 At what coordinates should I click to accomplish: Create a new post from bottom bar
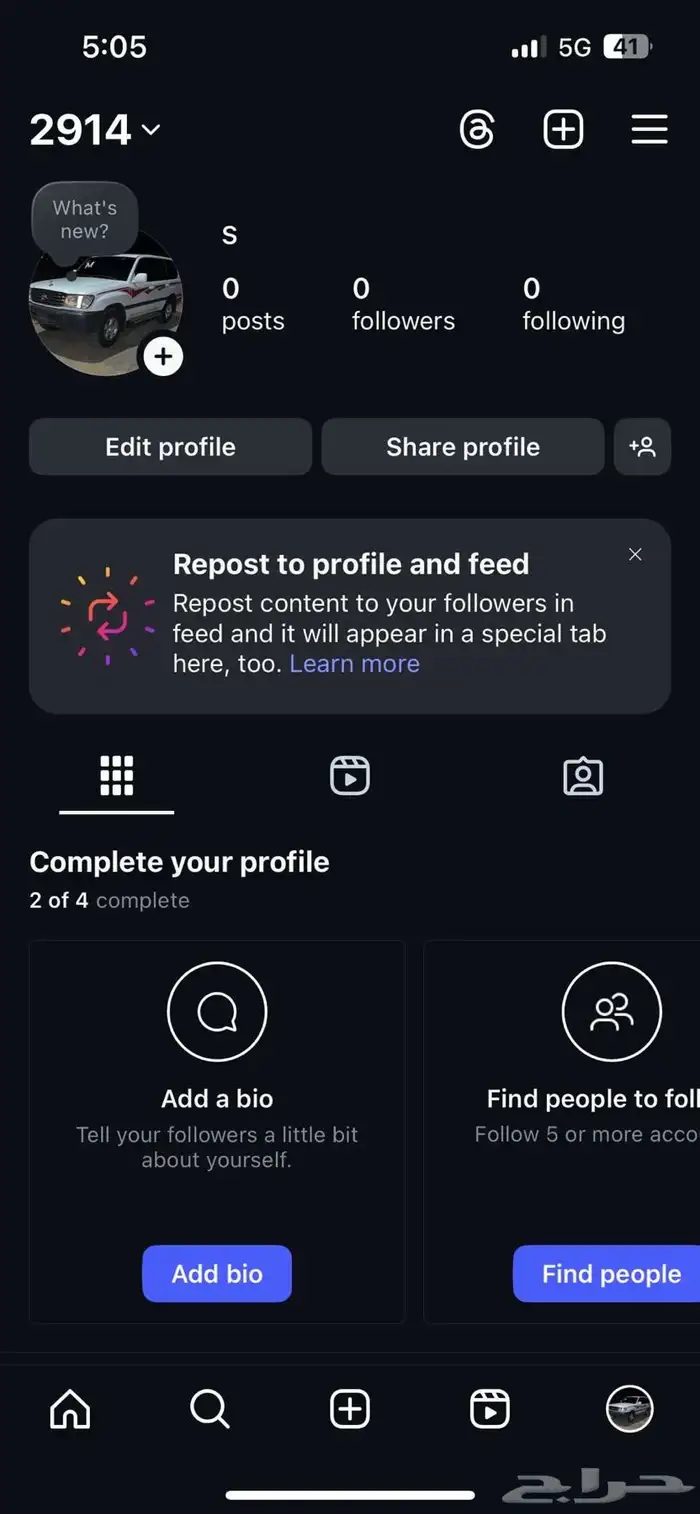(x=350, y=1410)
